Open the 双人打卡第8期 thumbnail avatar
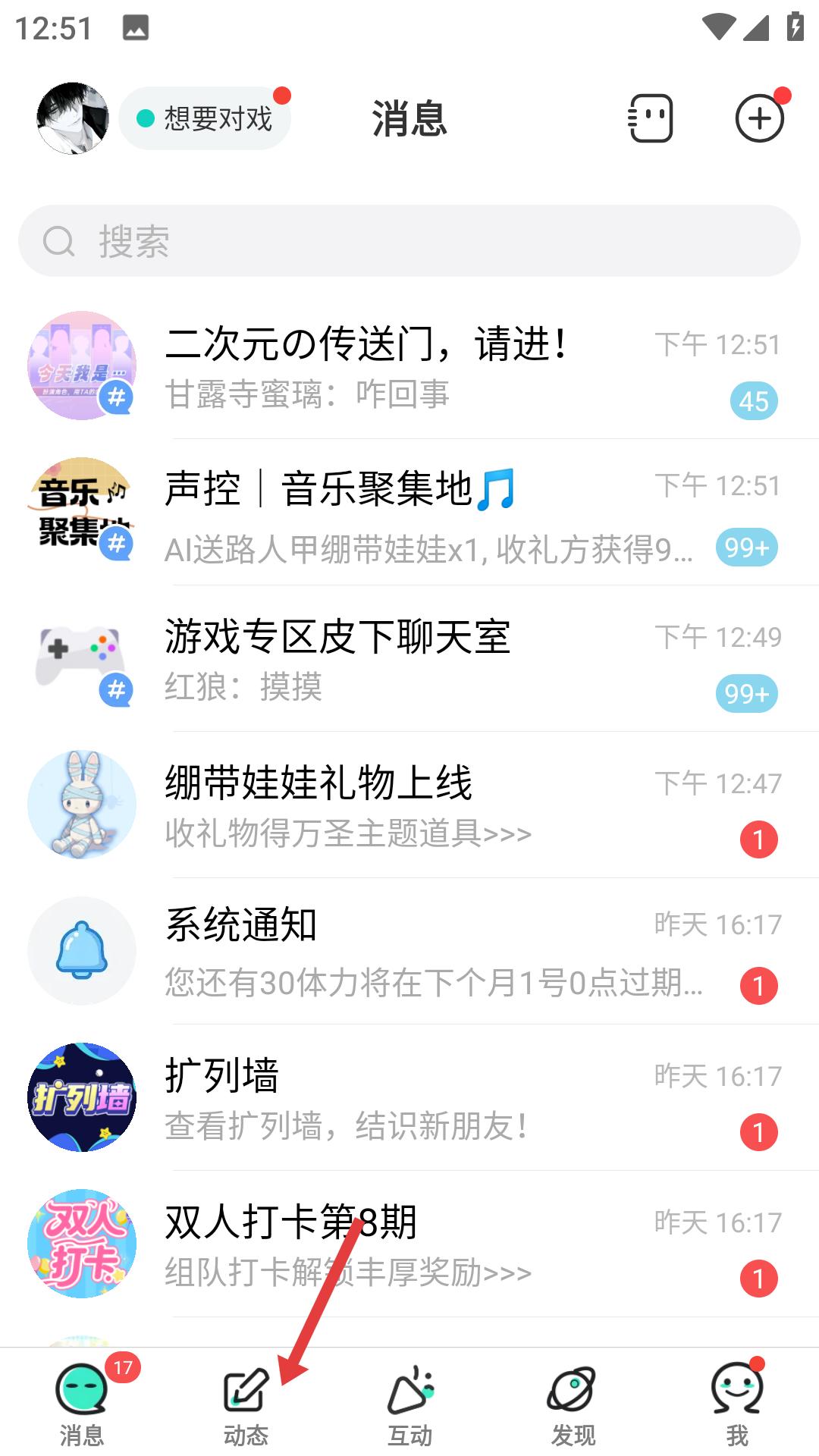819x1456 pixels. 81,1244
